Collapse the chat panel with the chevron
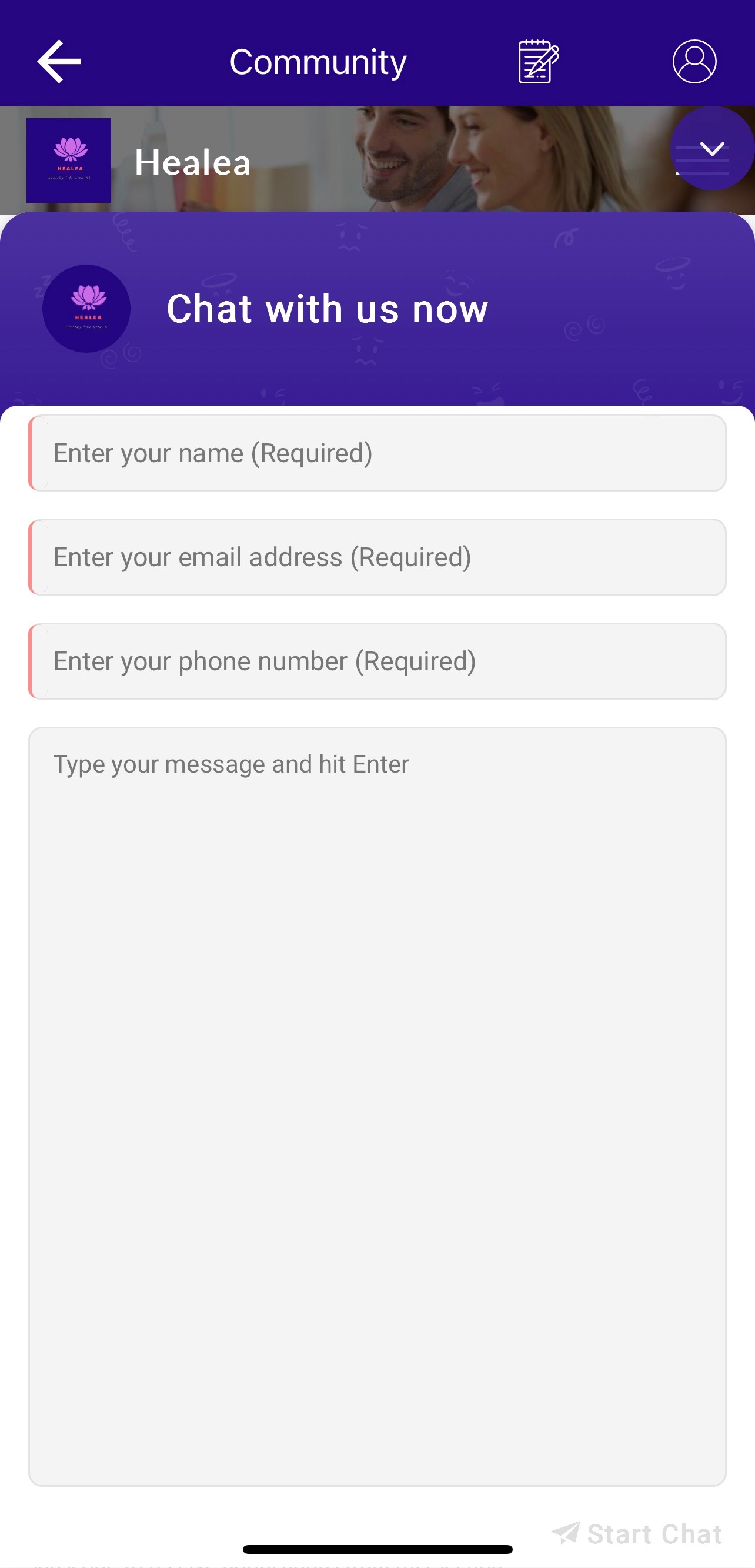The width and height of the screenshot is (755, 1568). coord(711,149)
